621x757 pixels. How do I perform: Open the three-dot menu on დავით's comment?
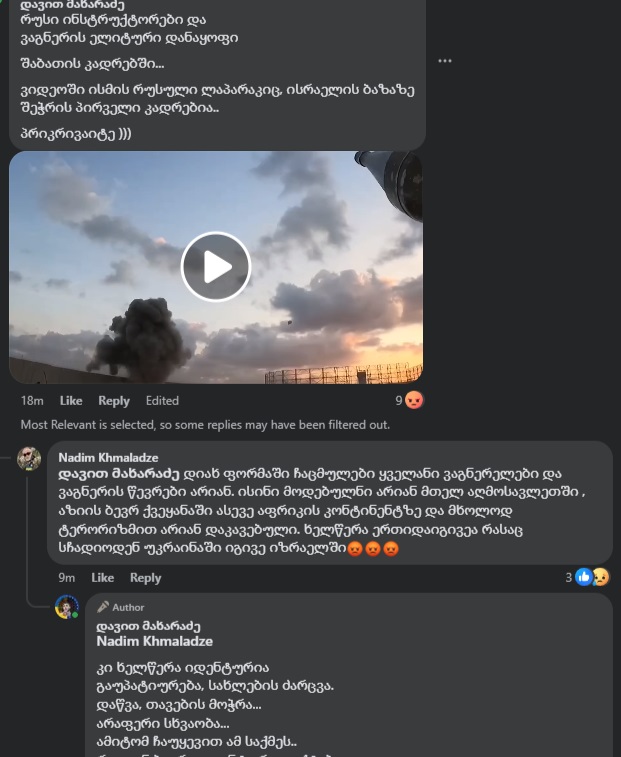(x=444, y=61)
